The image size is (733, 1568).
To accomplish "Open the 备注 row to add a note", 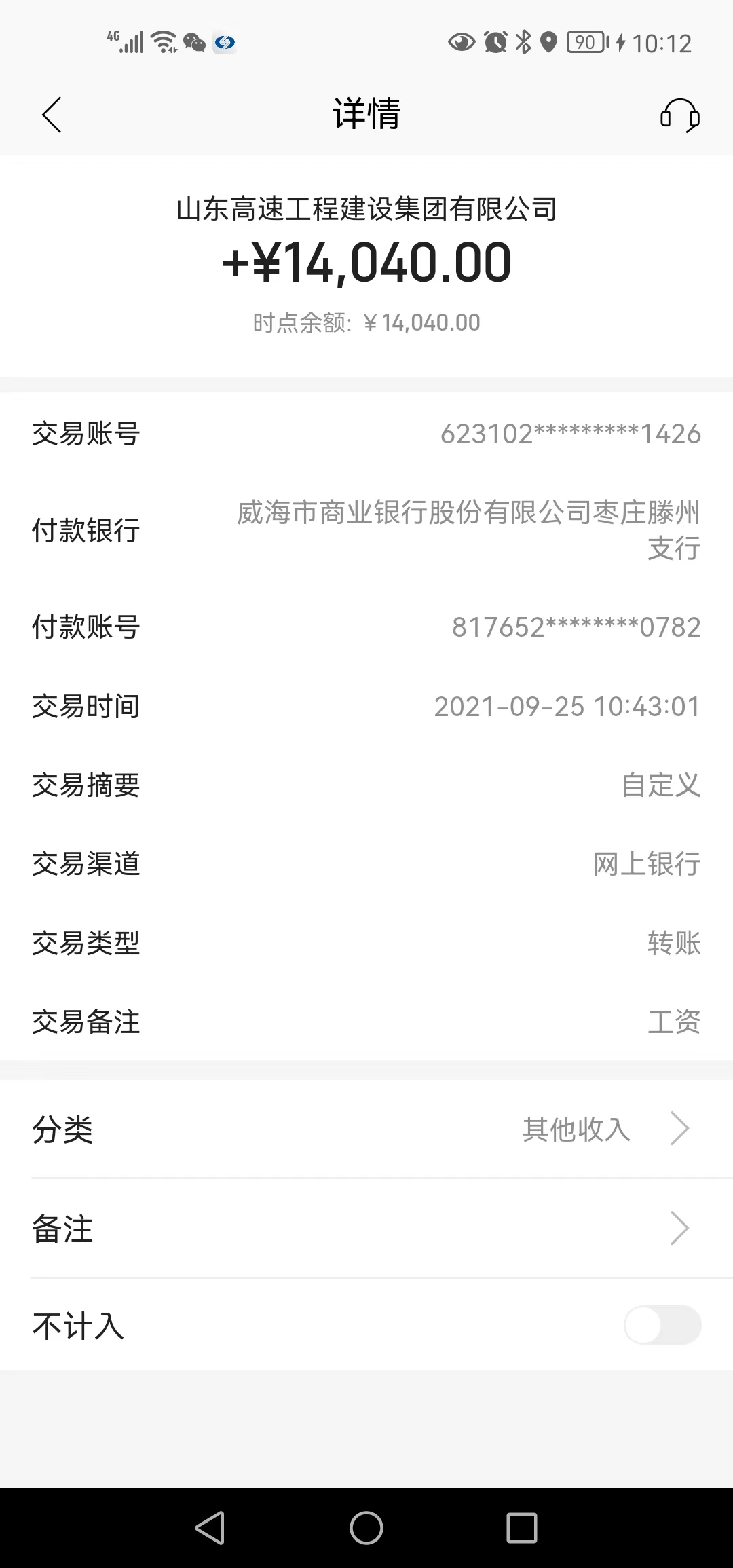I will click(366, 1229).
